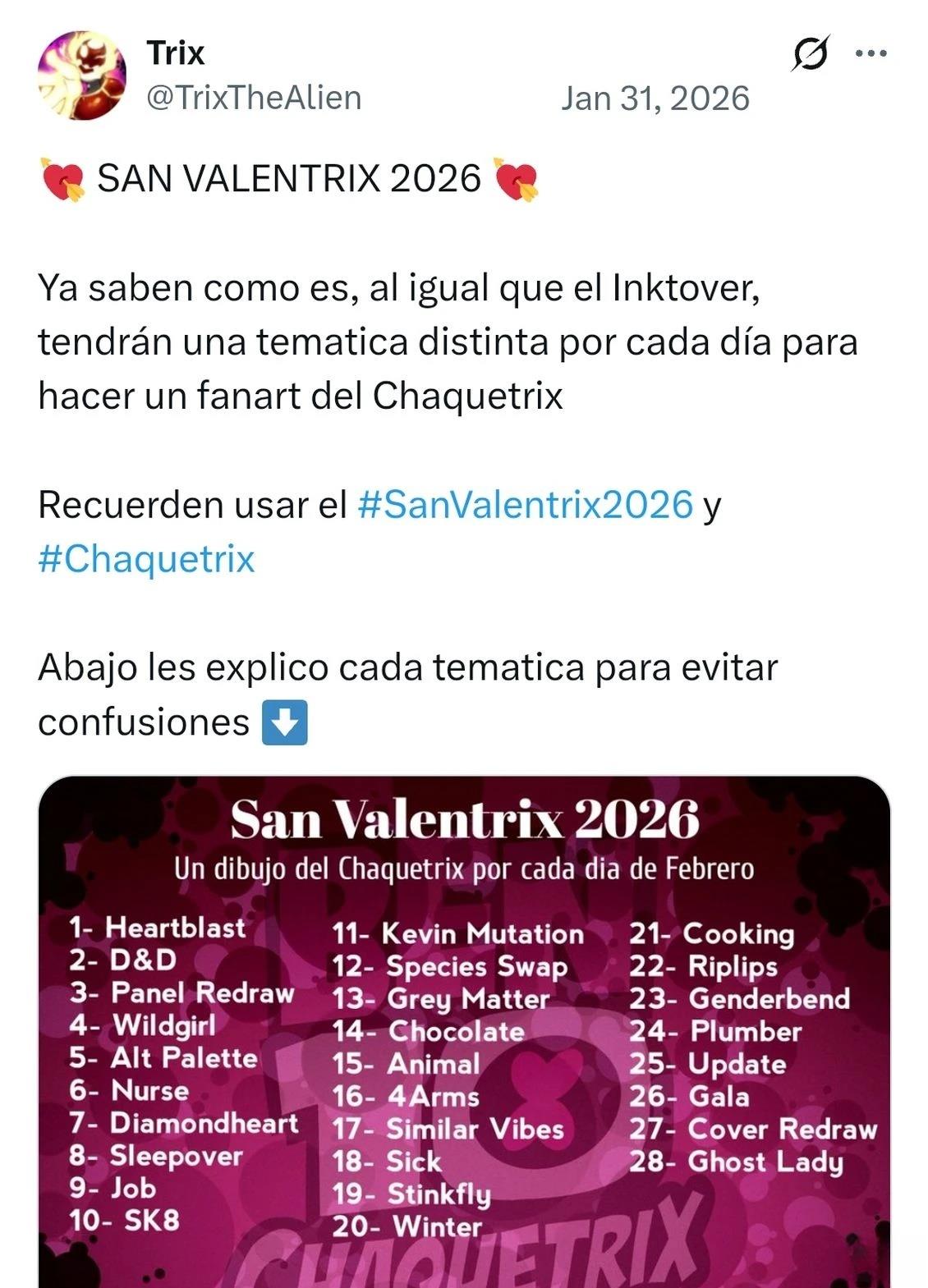Viewport: 928px width, 1288px height.
Task: Open the post's overflow menu
Action: point(871,54)
